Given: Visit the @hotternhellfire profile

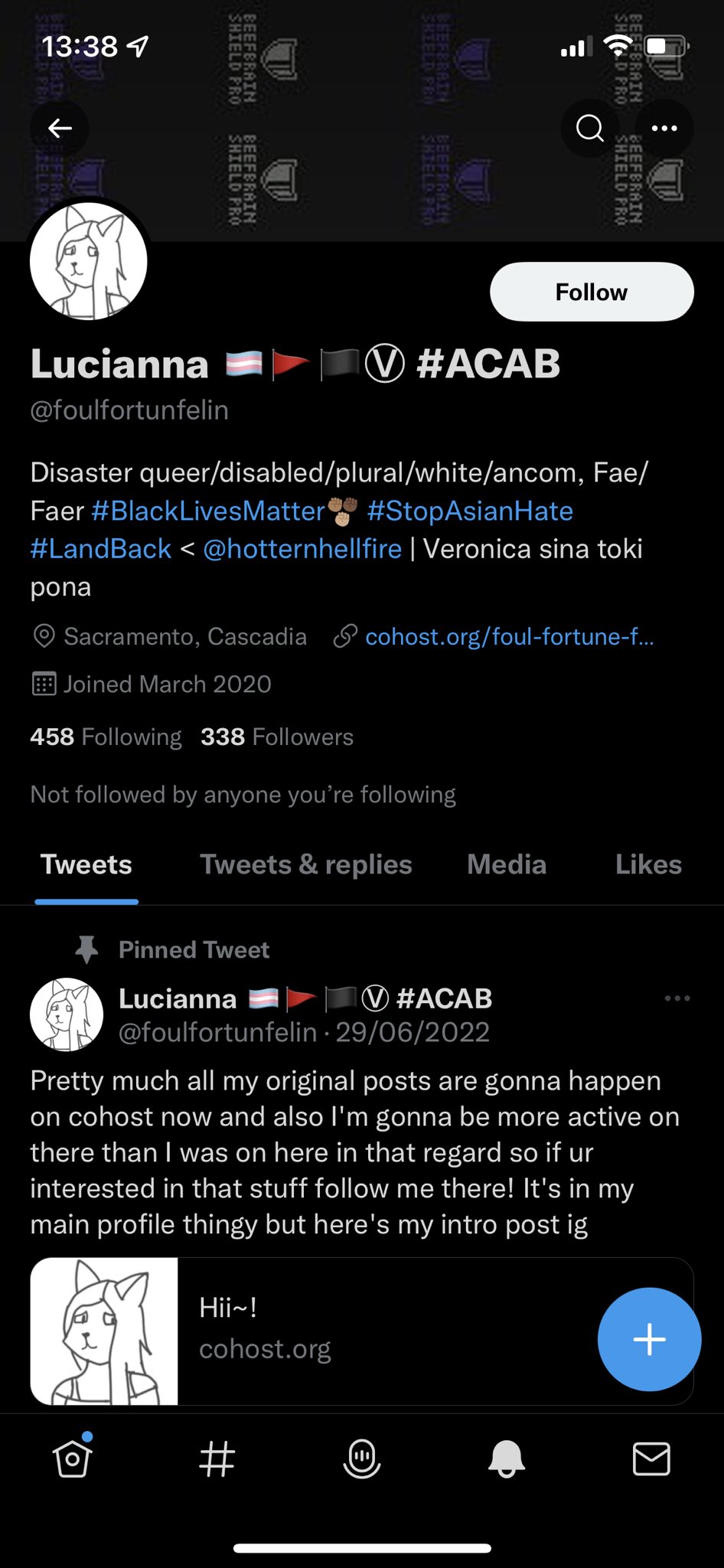Looking at the screenshot, I should [x=302, y=549].
